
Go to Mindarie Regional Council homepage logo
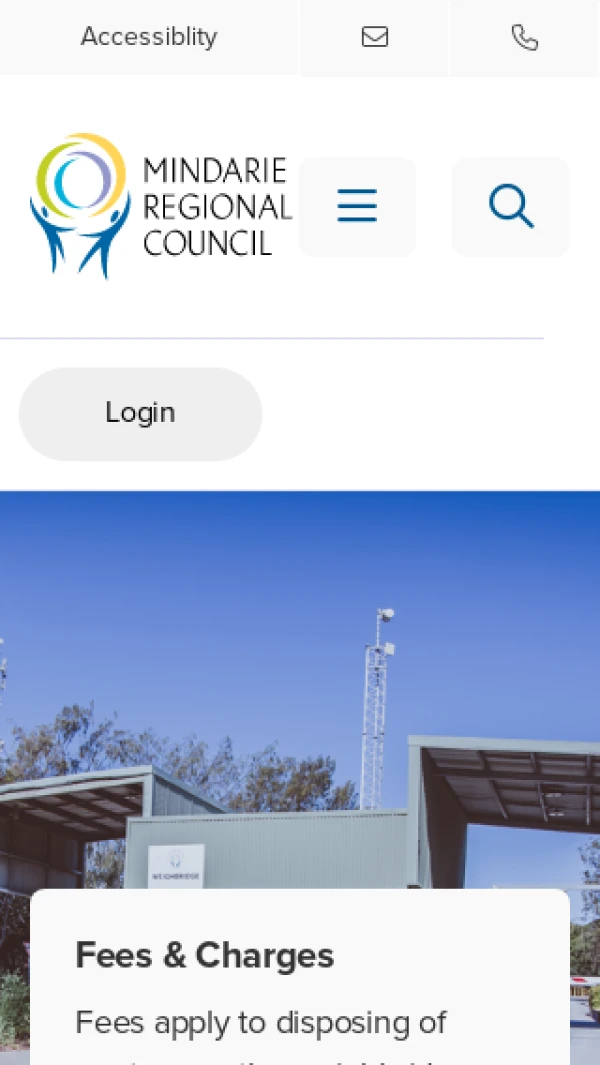tap(160, 206)
